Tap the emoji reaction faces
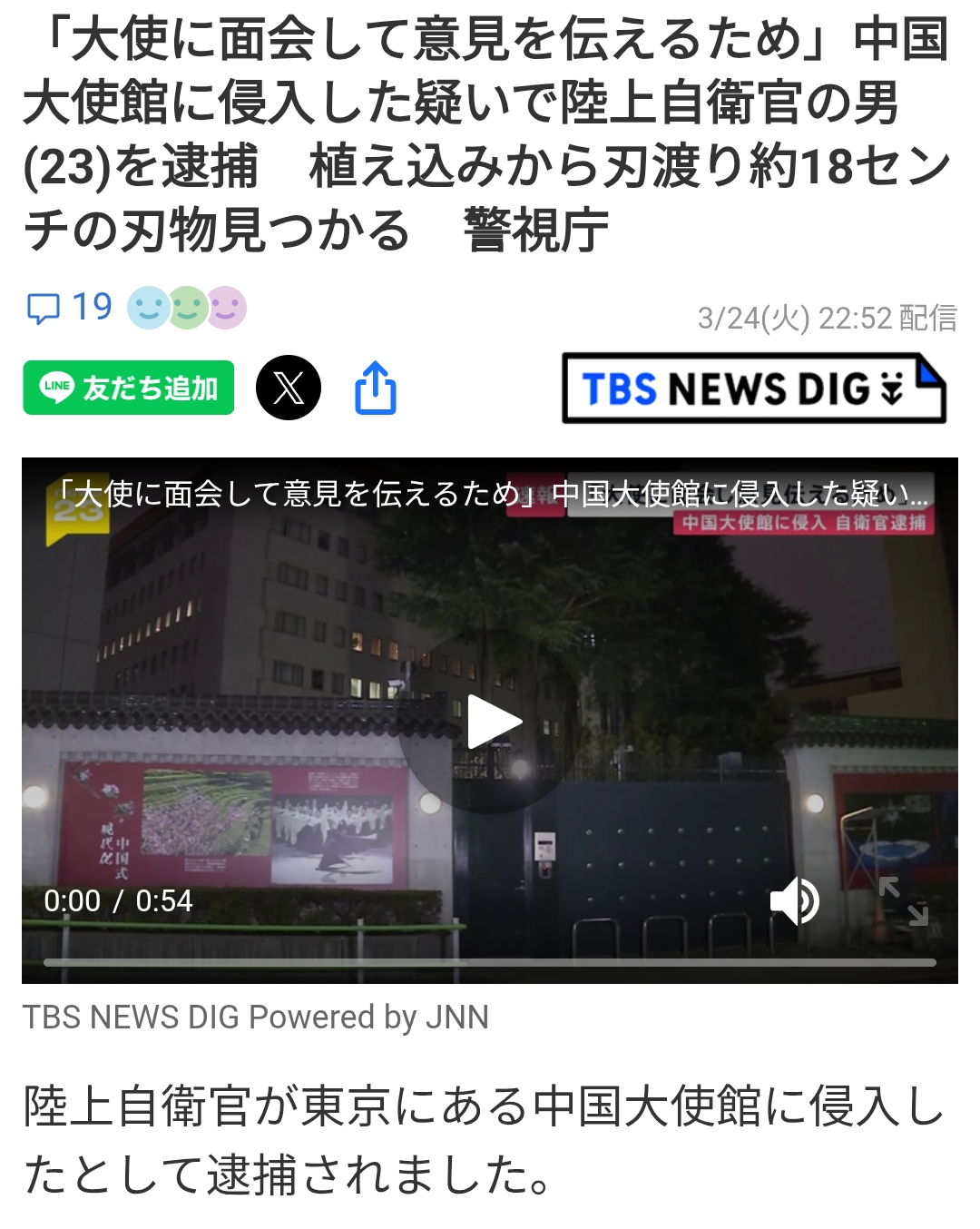The image size is (980, 1229). click(x=187, y=308)
